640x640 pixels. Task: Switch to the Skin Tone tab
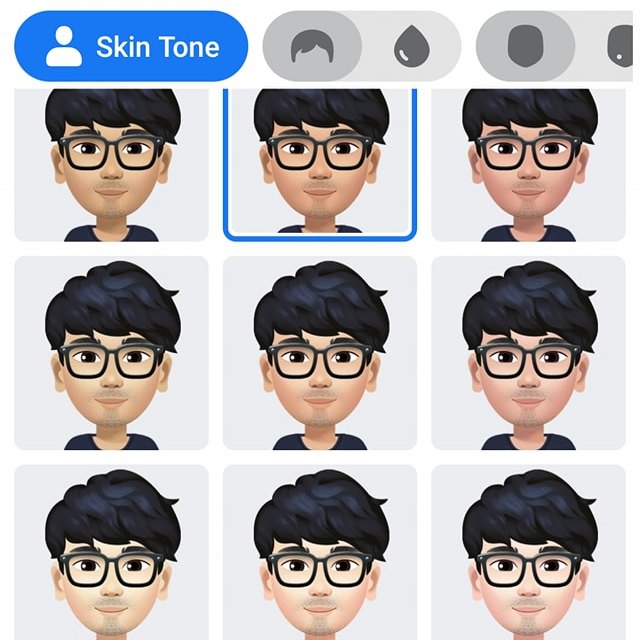(131, 46)
